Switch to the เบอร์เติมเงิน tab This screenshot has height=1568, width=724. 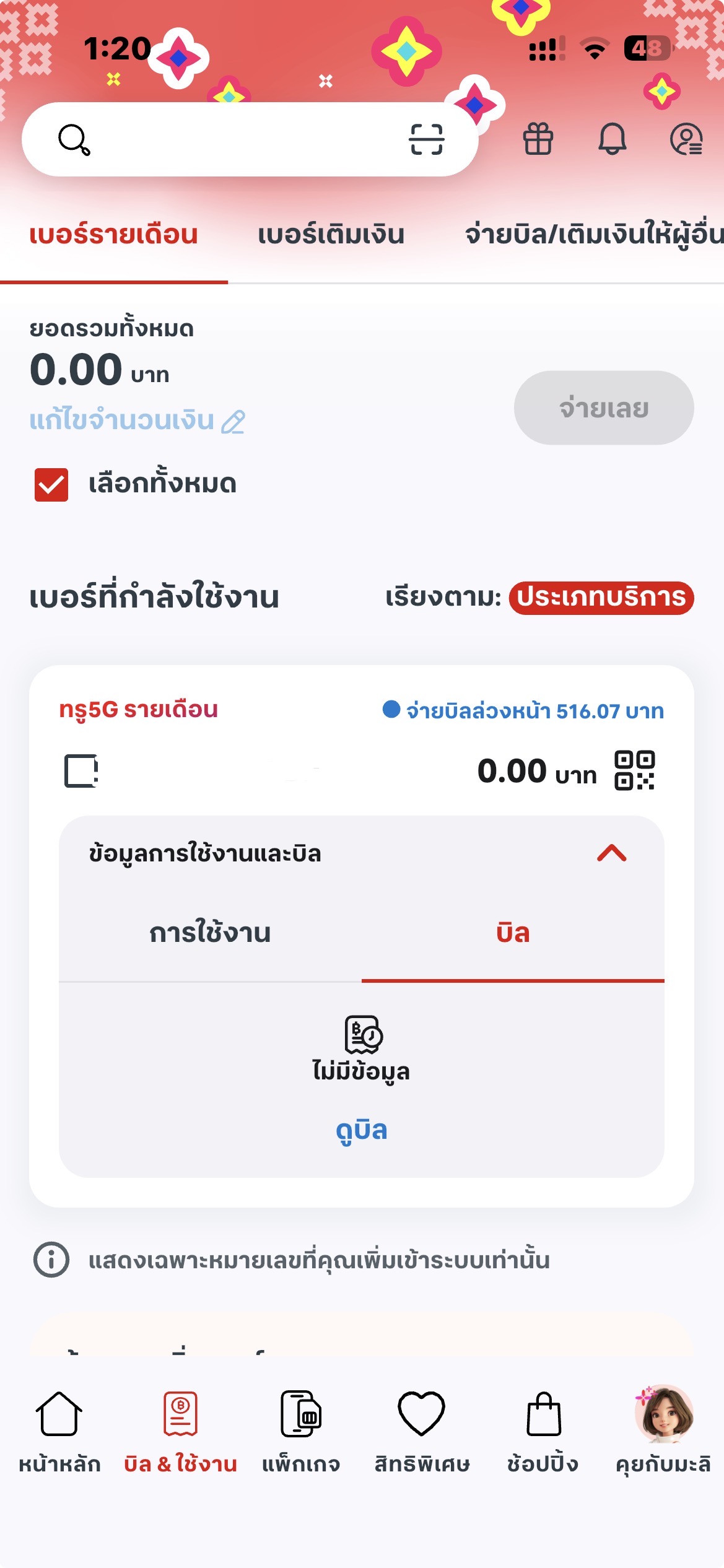pyautogui.click(x=331, y=235)
